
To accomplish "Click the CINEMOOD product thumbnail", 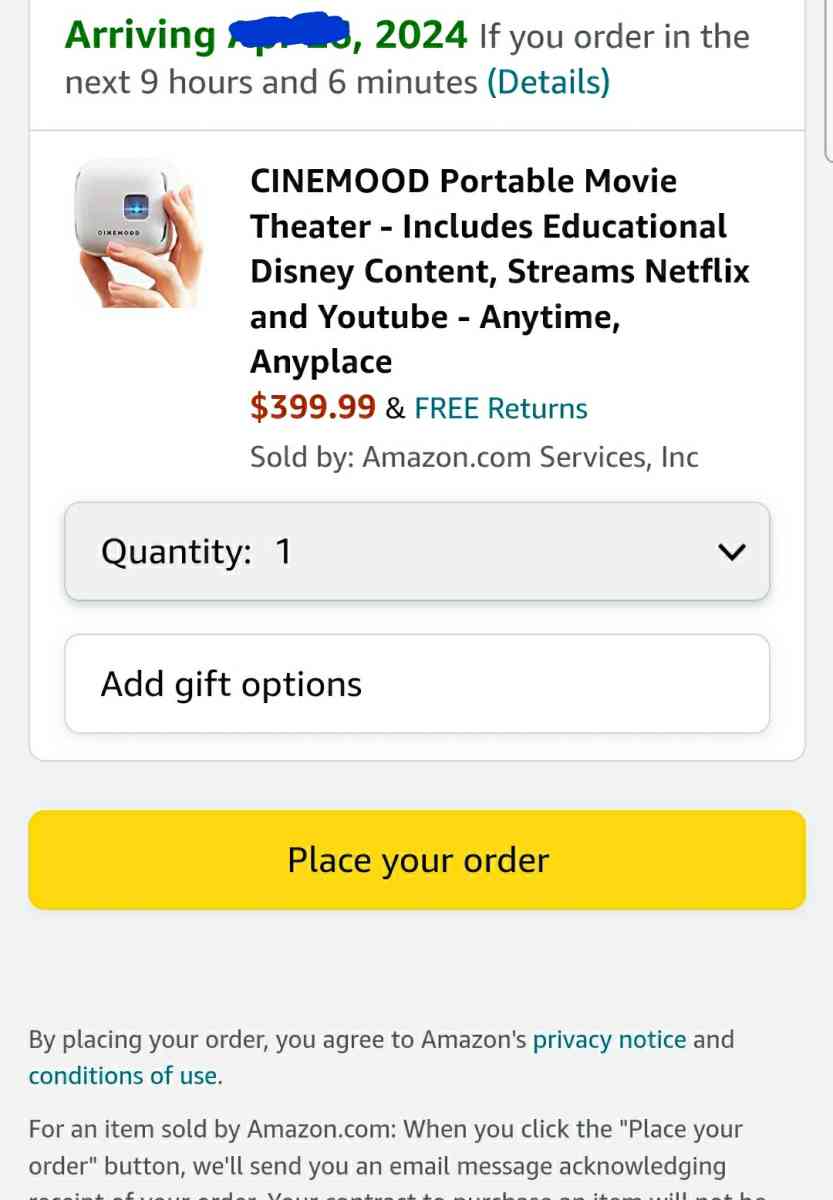I will 139,231.
